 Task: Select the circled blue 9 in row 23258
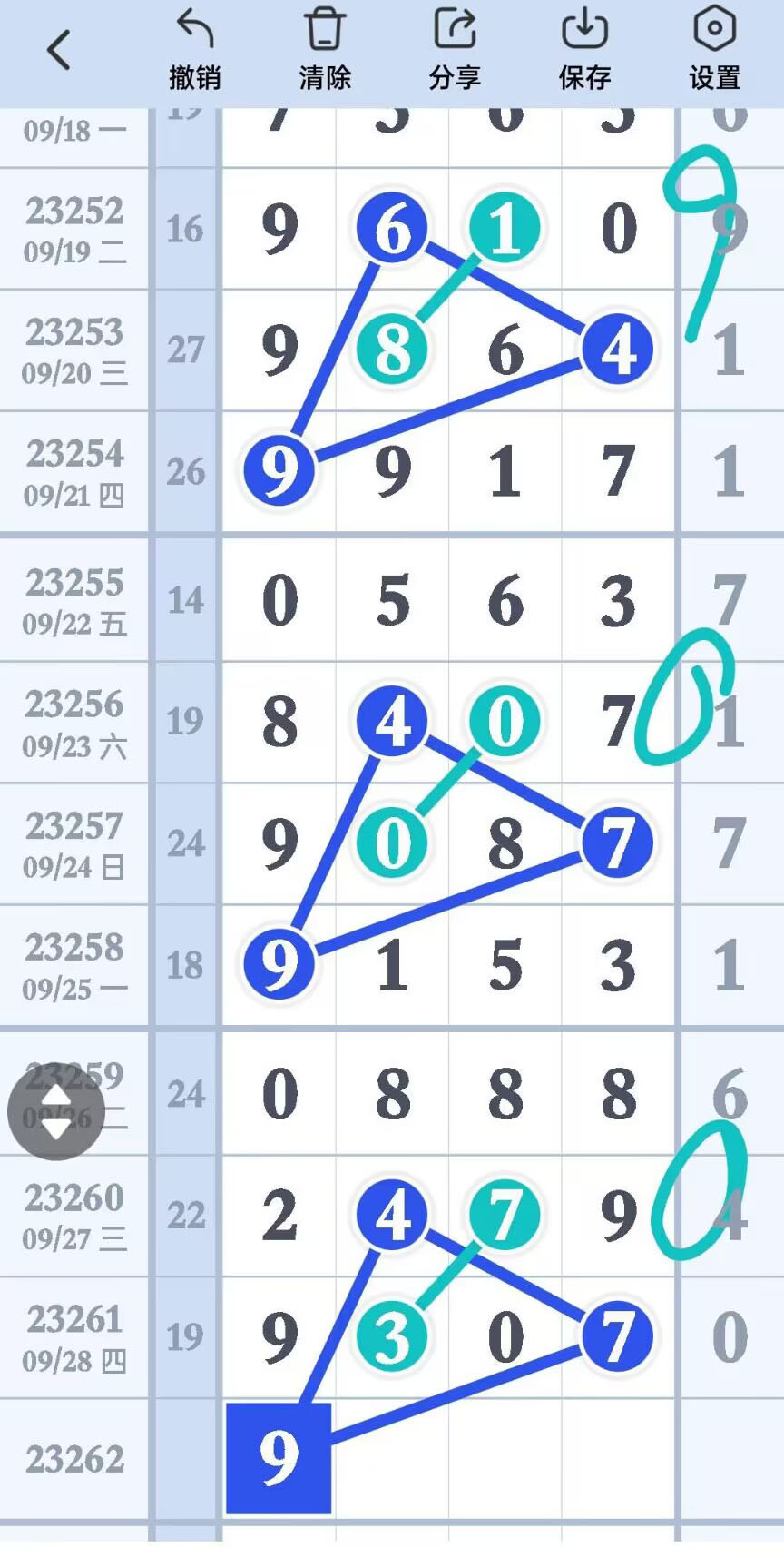(279, 963)
